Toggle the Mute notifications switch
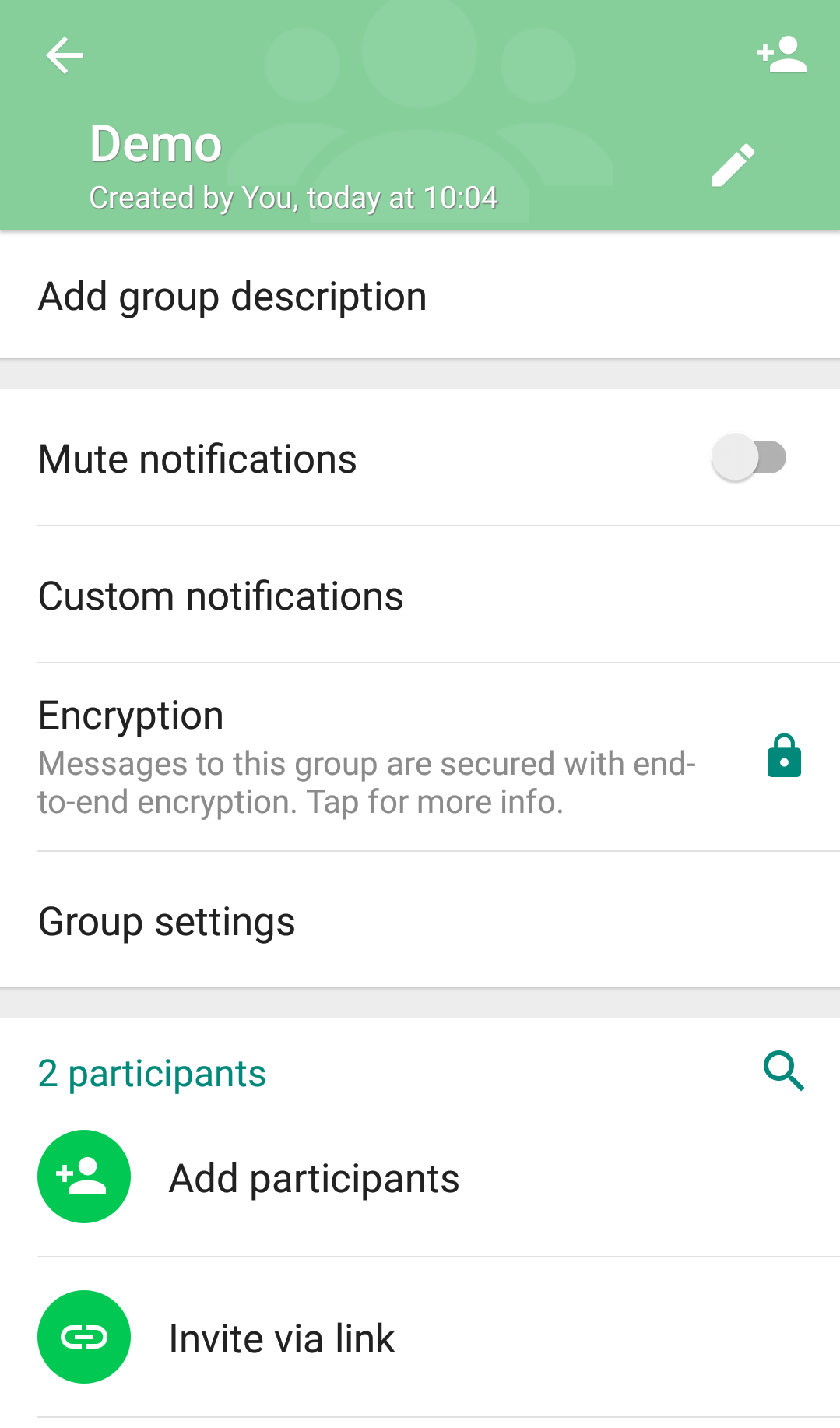 click(x=749, y=458)
